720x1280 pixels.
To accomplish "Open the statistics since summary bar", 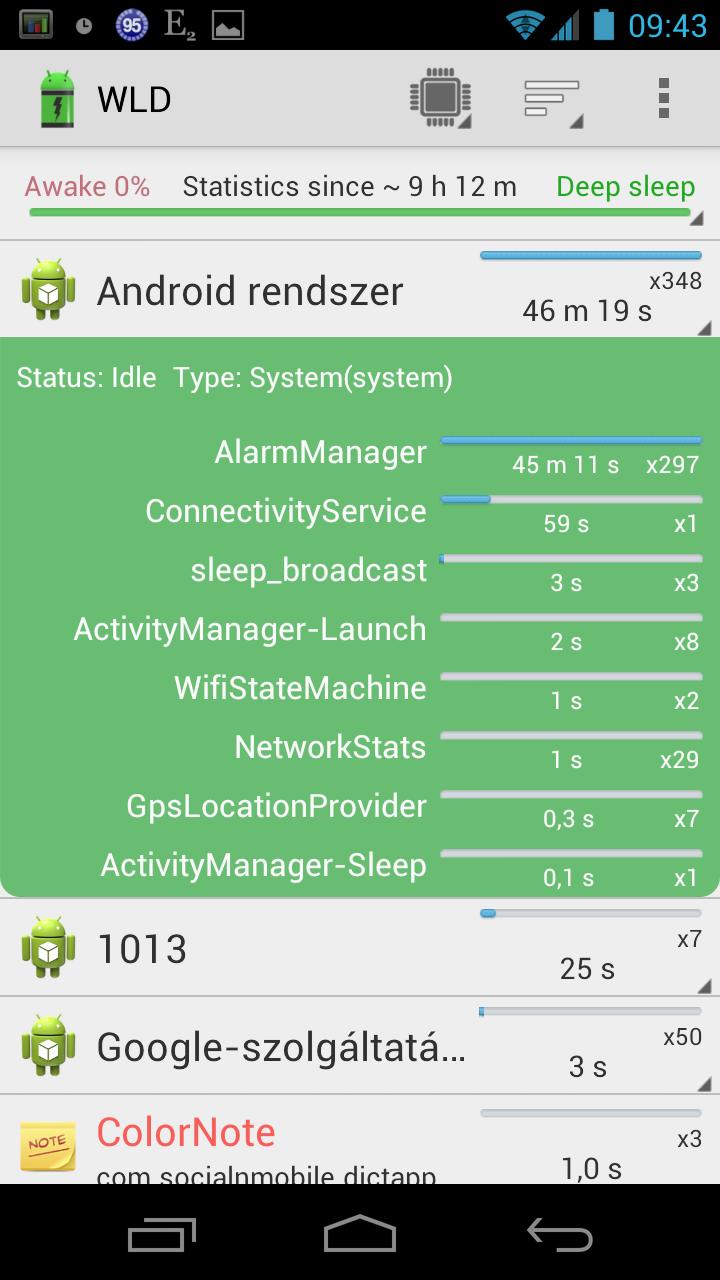I will click(360, 195).
